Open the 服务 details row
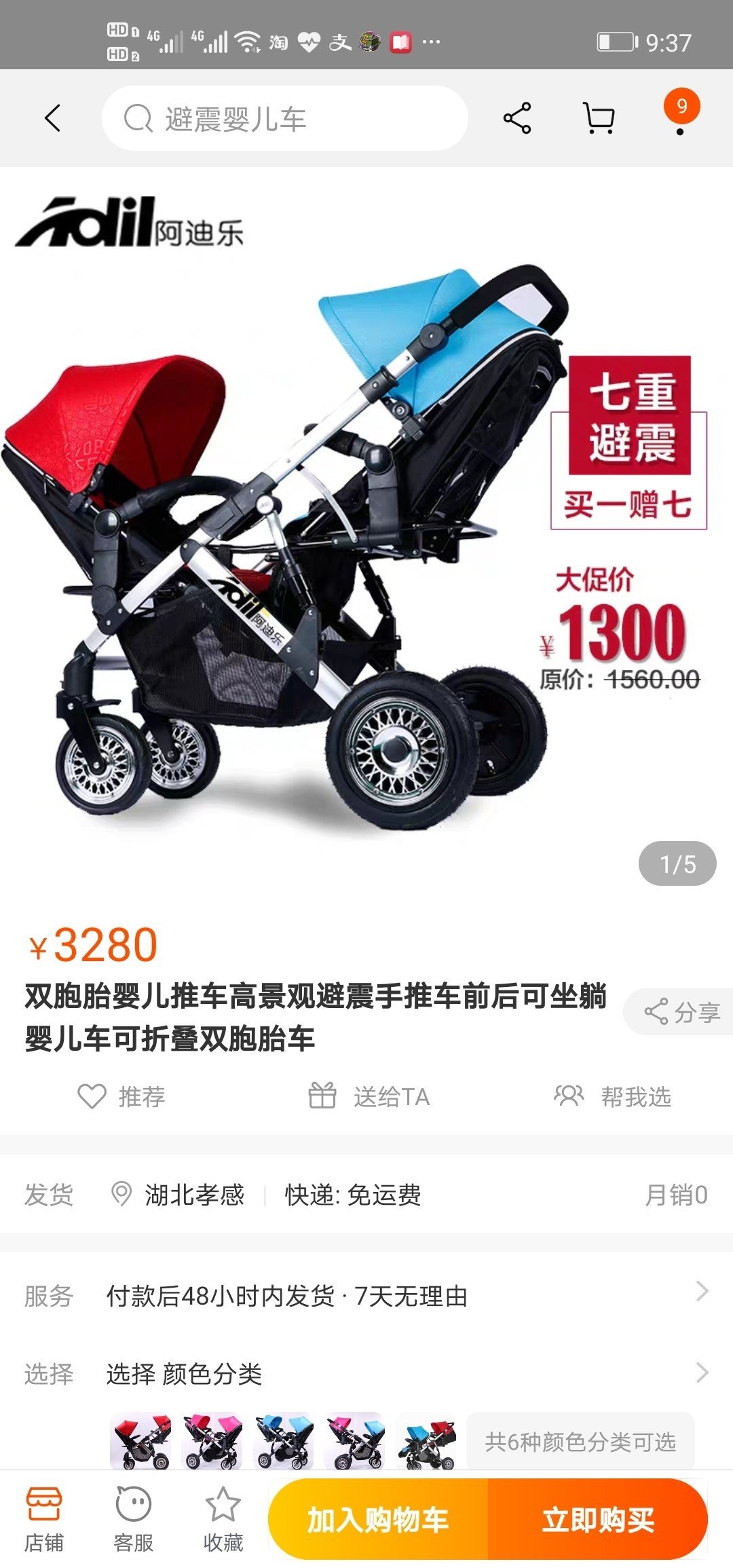Screen dimensions: 733x1568 click(366, 1296)
